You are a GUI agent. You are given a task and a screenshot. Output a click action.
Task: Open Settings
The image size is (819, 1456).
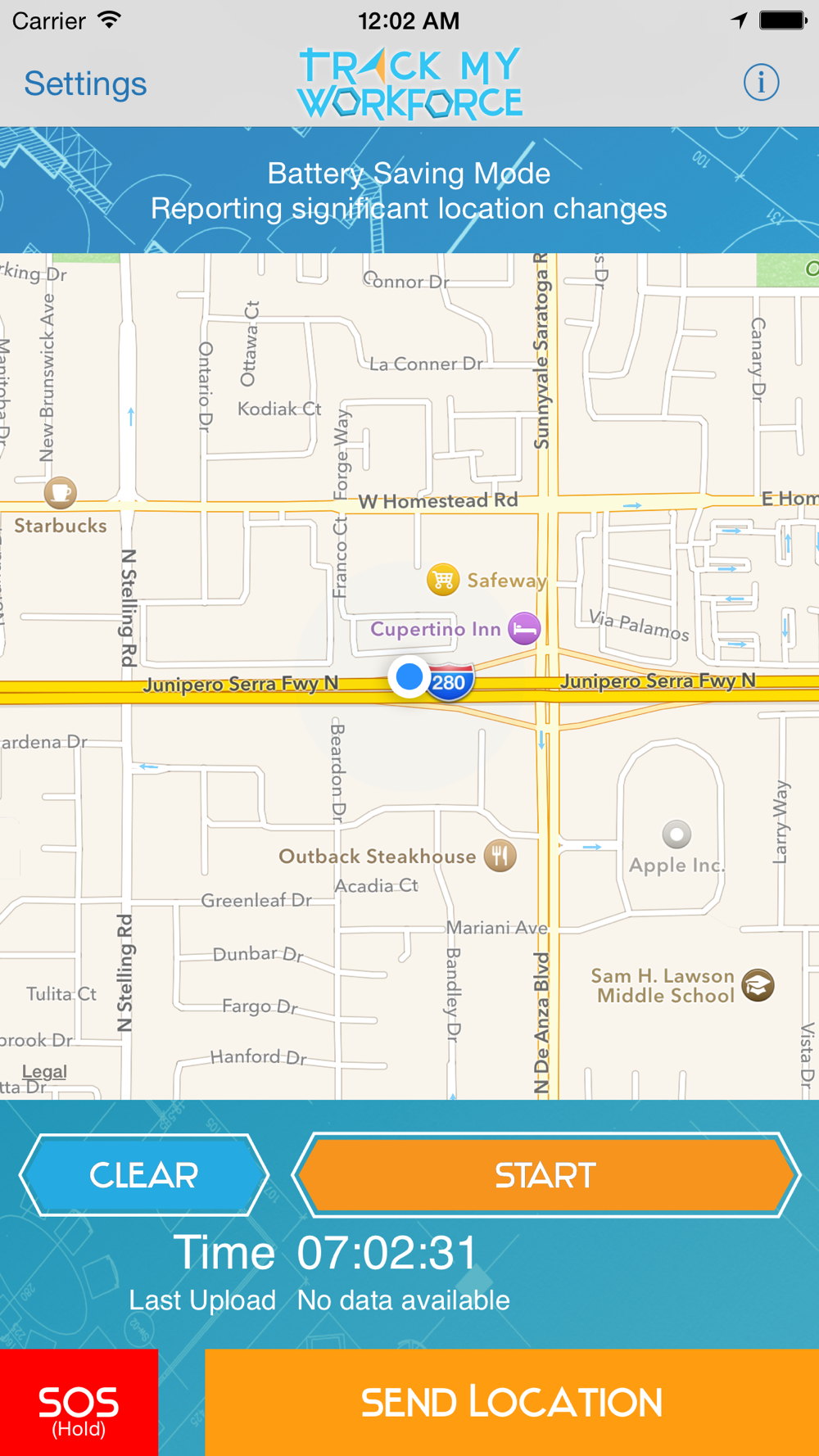(x=85, y=84)
